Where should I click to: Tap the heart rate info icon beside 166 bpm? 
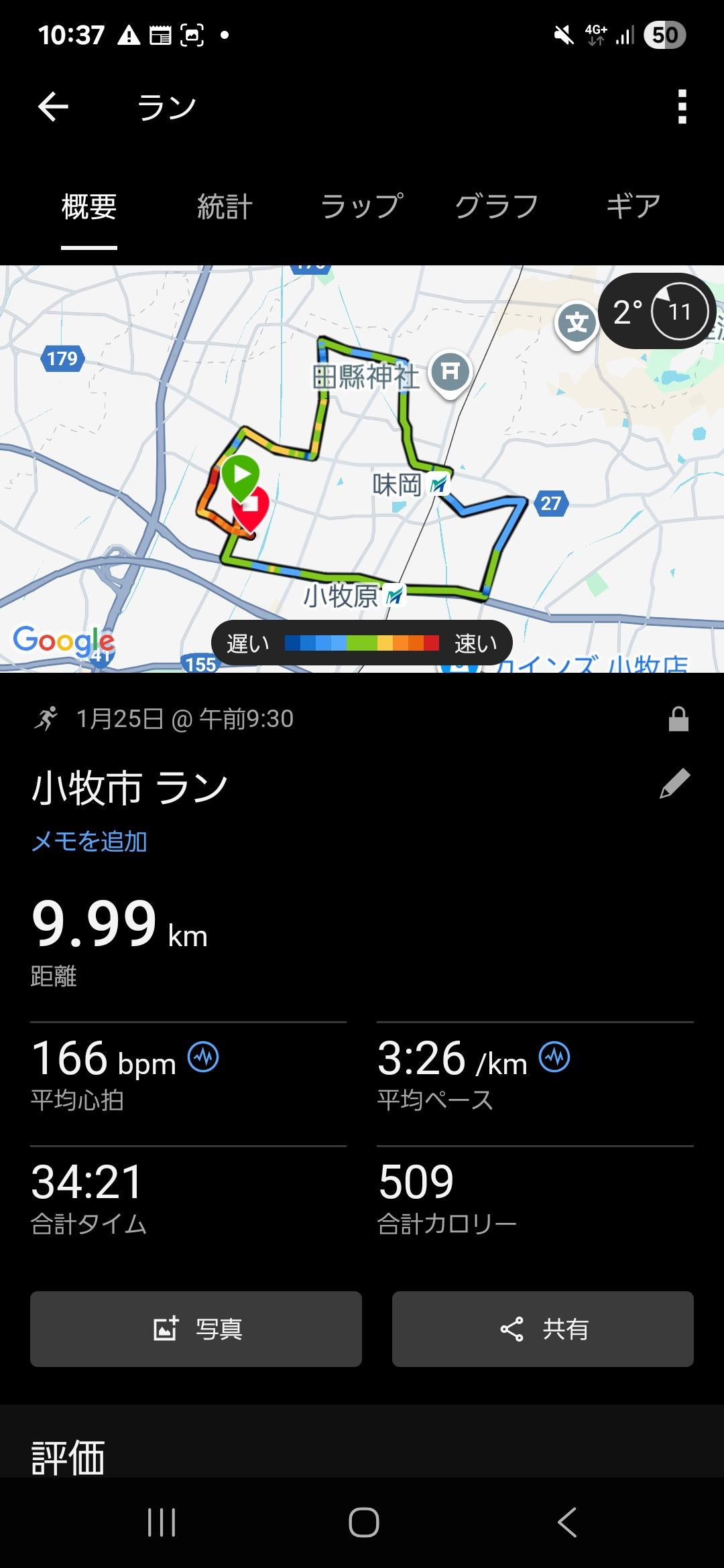tap(203, 1057)
